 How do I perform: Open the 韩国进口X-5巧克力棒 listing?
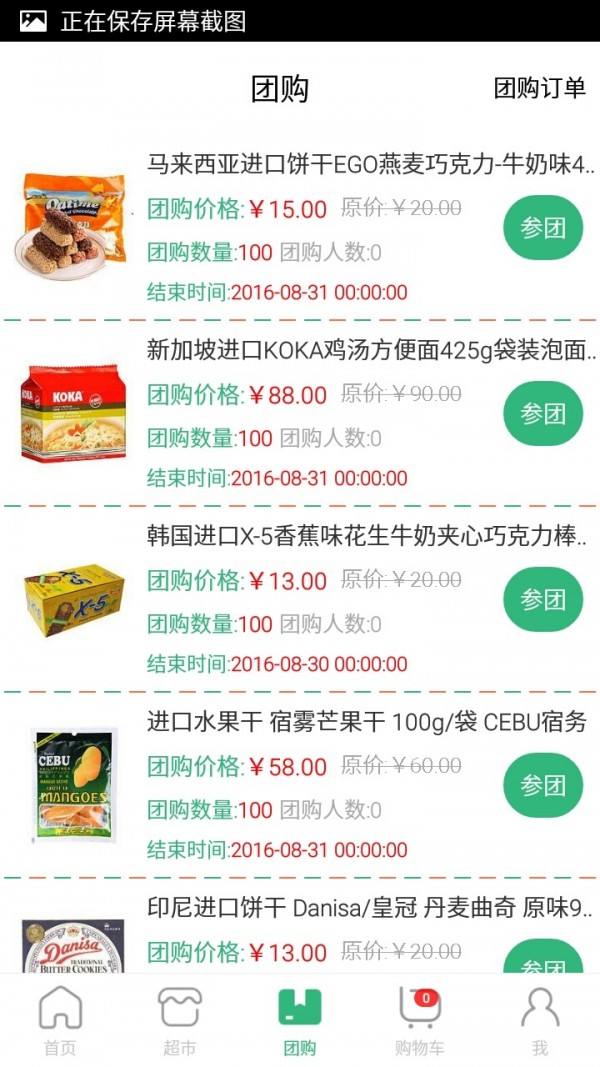coord(367,537)
